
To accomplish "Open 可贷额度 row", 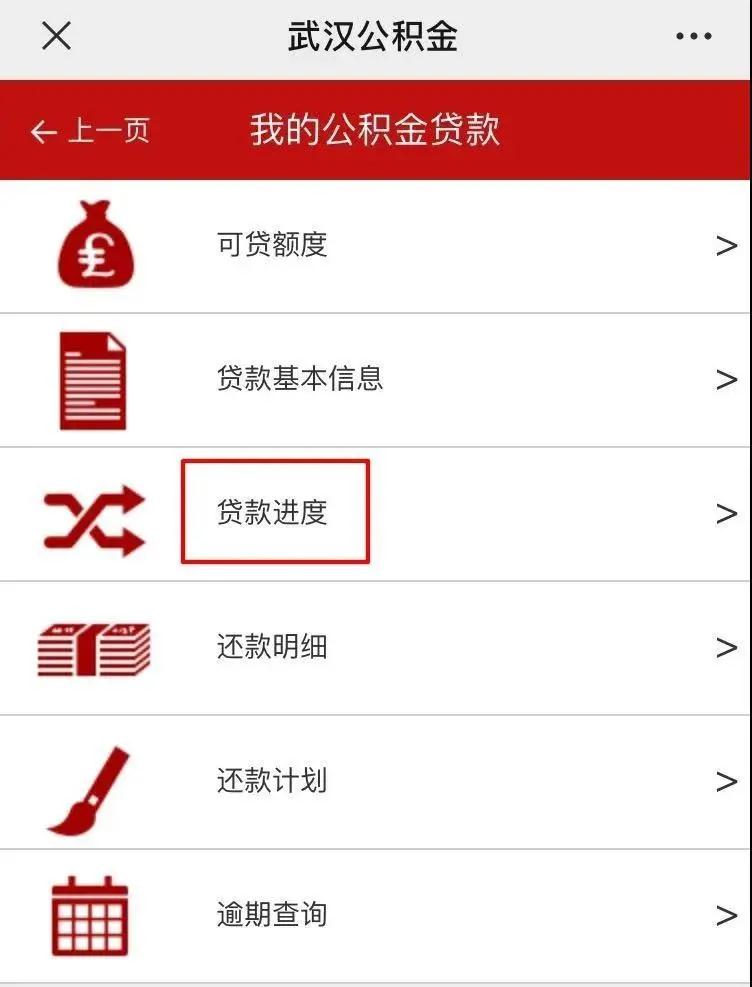I will click(x=375, y=245).
